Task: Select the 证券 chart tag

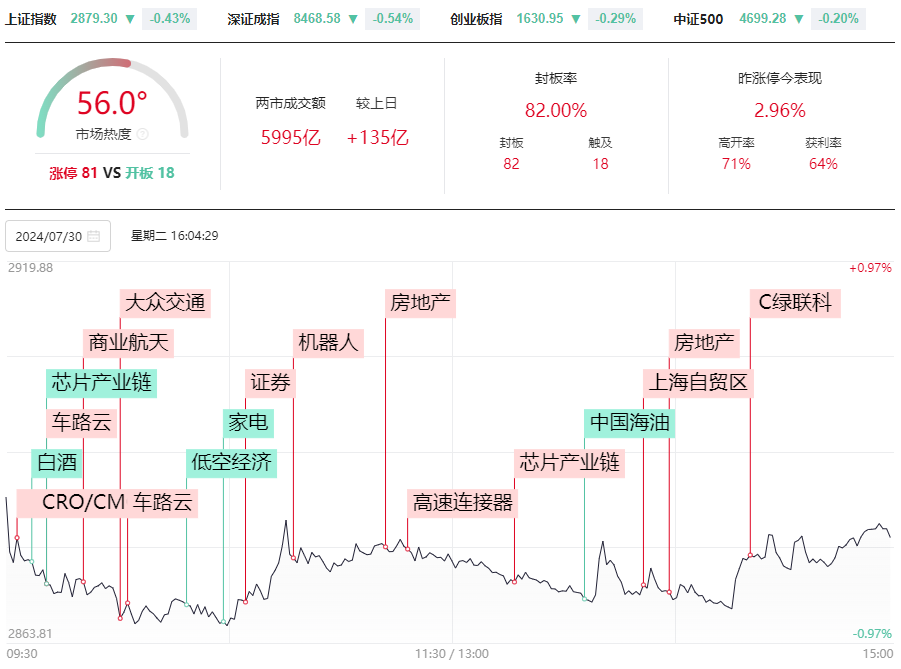Action: 270,383
